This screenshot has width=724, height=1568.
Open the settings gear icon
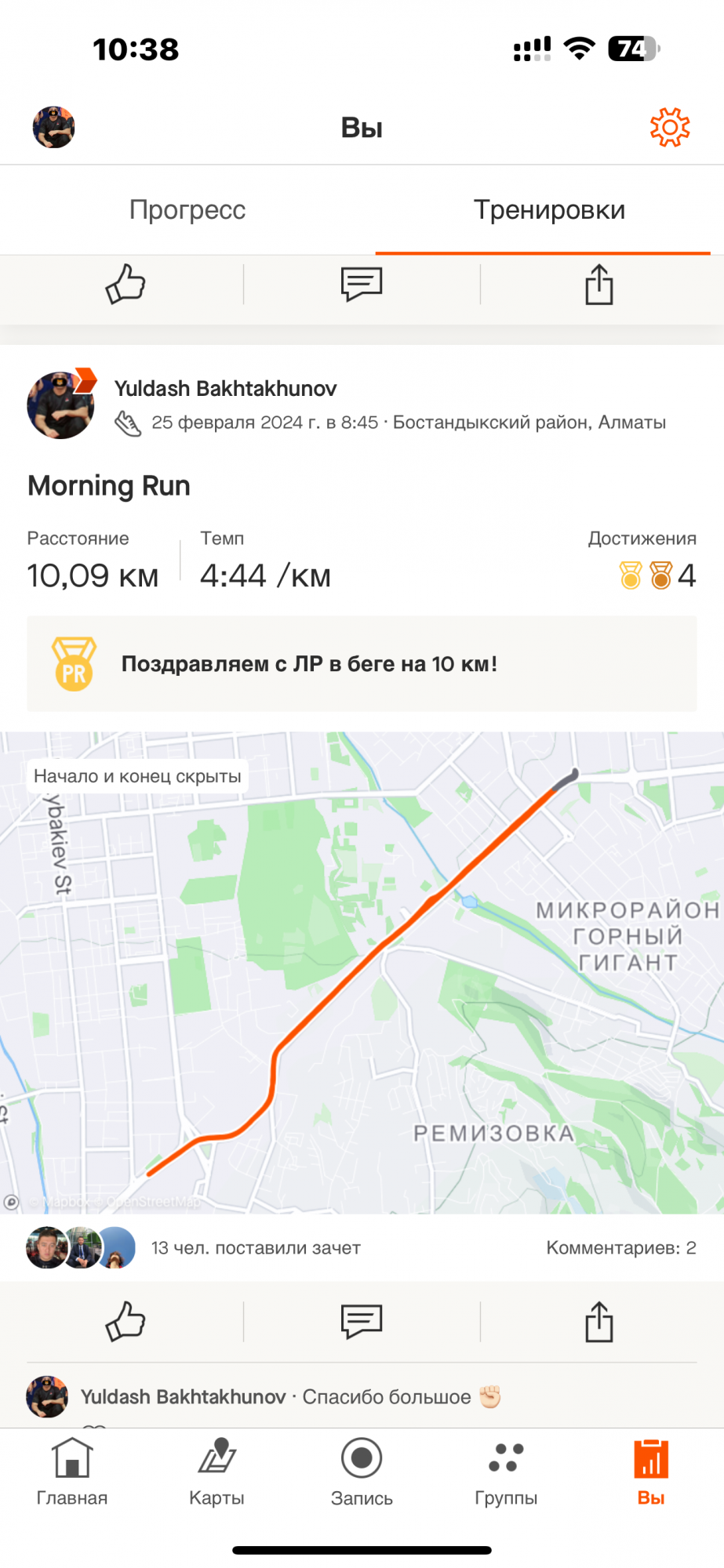pyautogui.click(x=669, y=128)
